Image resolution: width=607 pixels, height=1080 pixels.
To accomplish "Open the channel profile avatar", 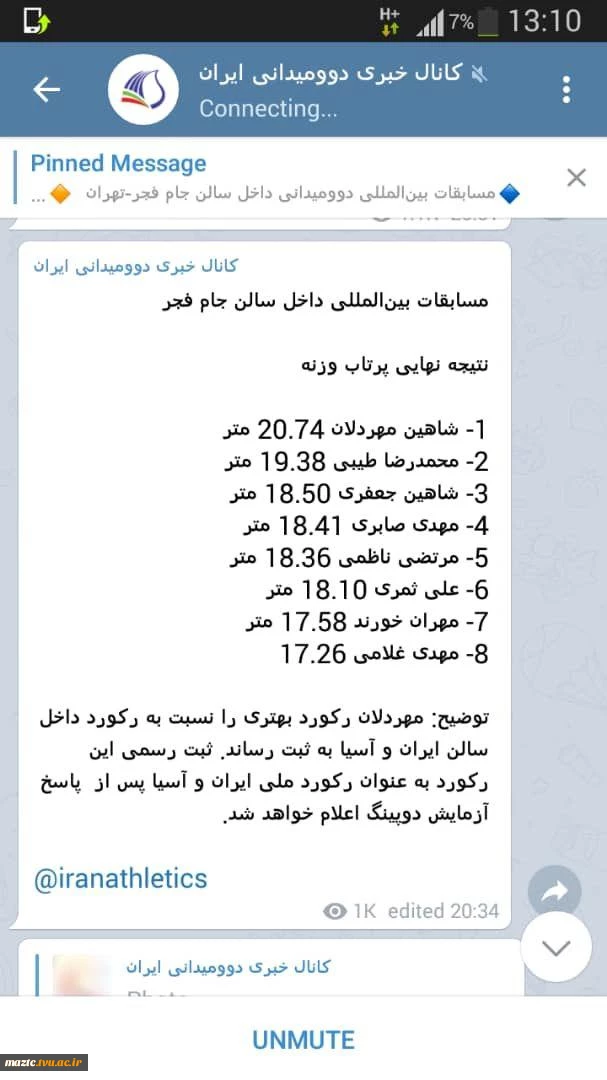I will 143,90.
